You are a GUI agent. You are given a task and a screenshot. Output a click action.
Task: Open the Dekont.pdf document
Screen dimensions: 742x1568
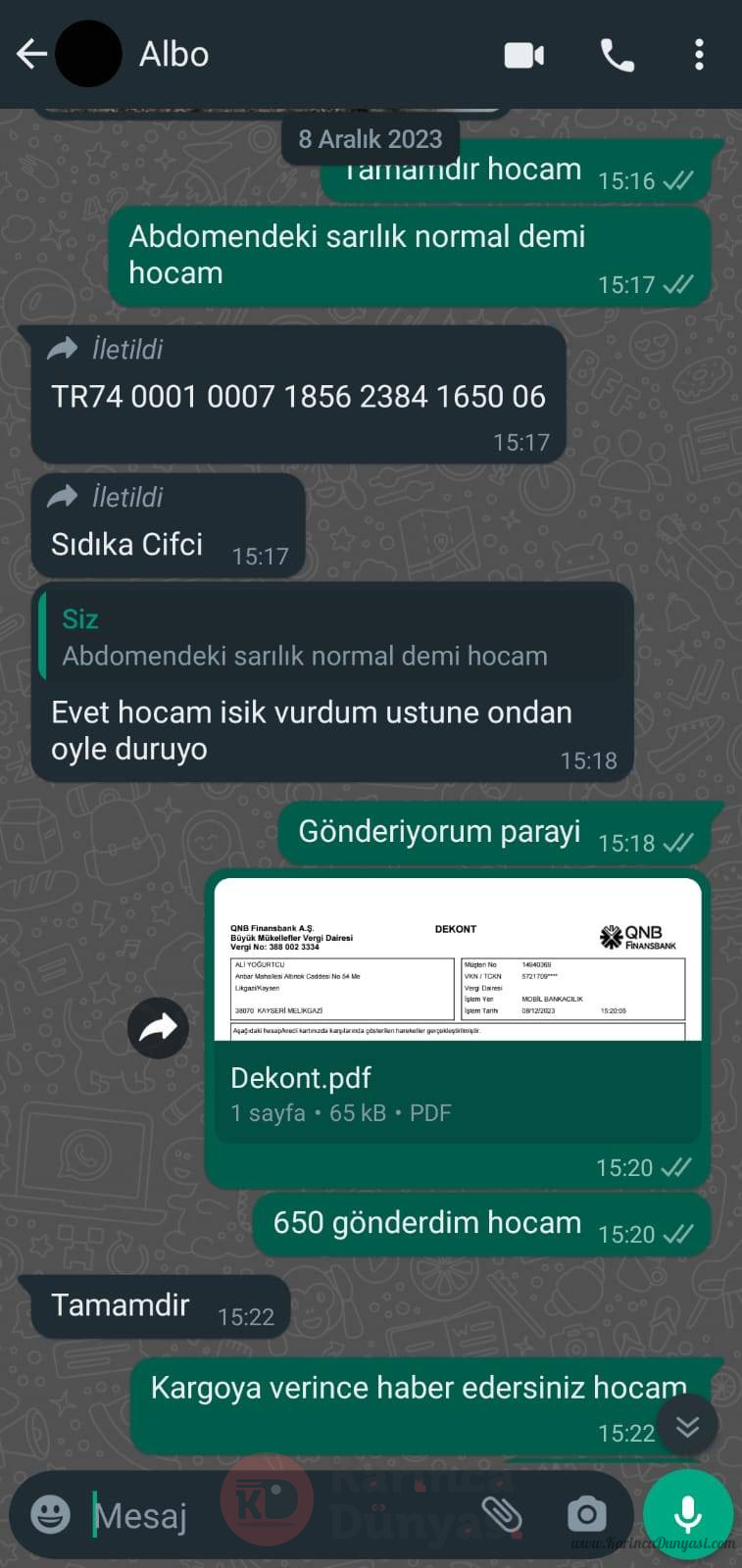point(458,1009)
